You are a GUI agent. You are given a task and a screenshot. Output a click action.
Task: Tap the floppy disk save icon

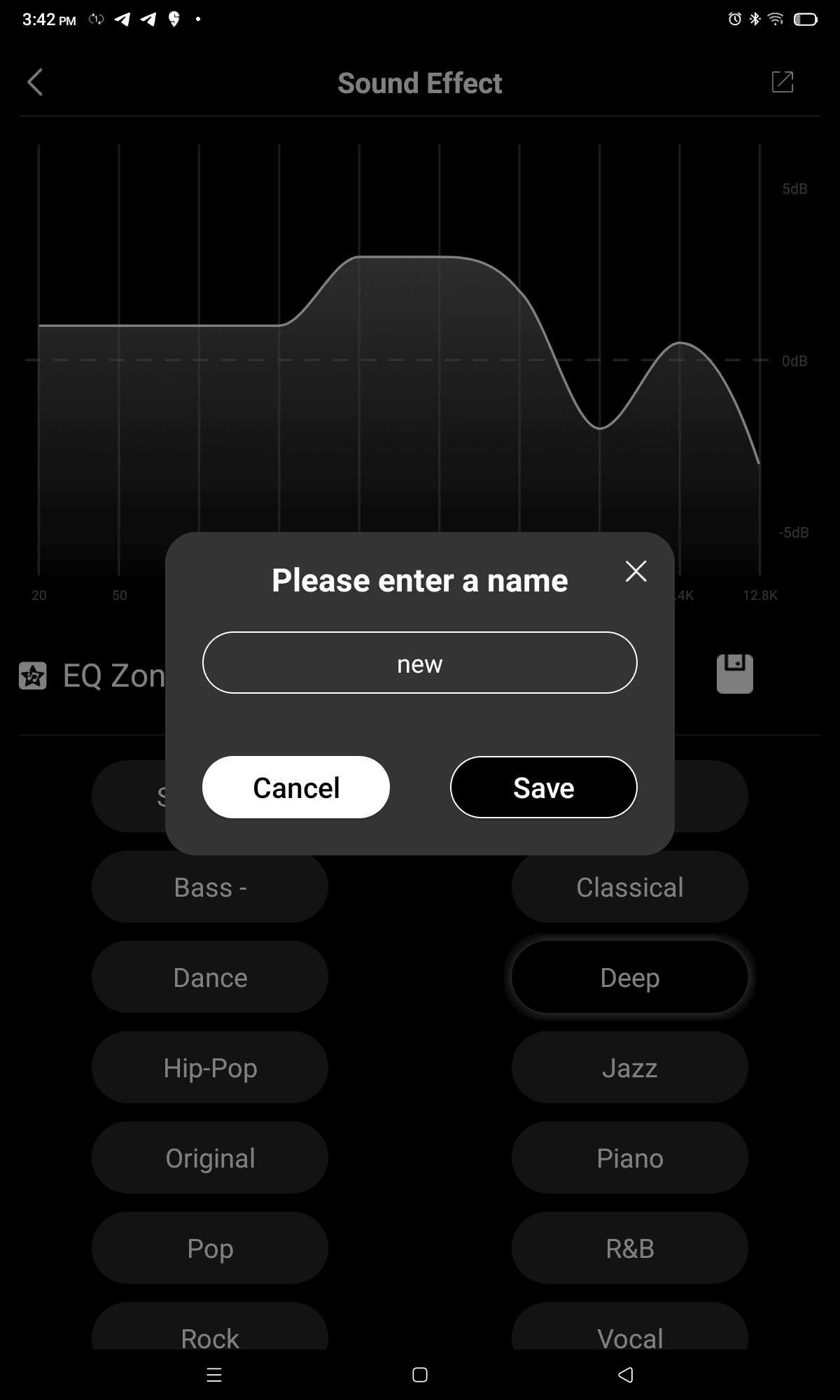pos(734,674)
